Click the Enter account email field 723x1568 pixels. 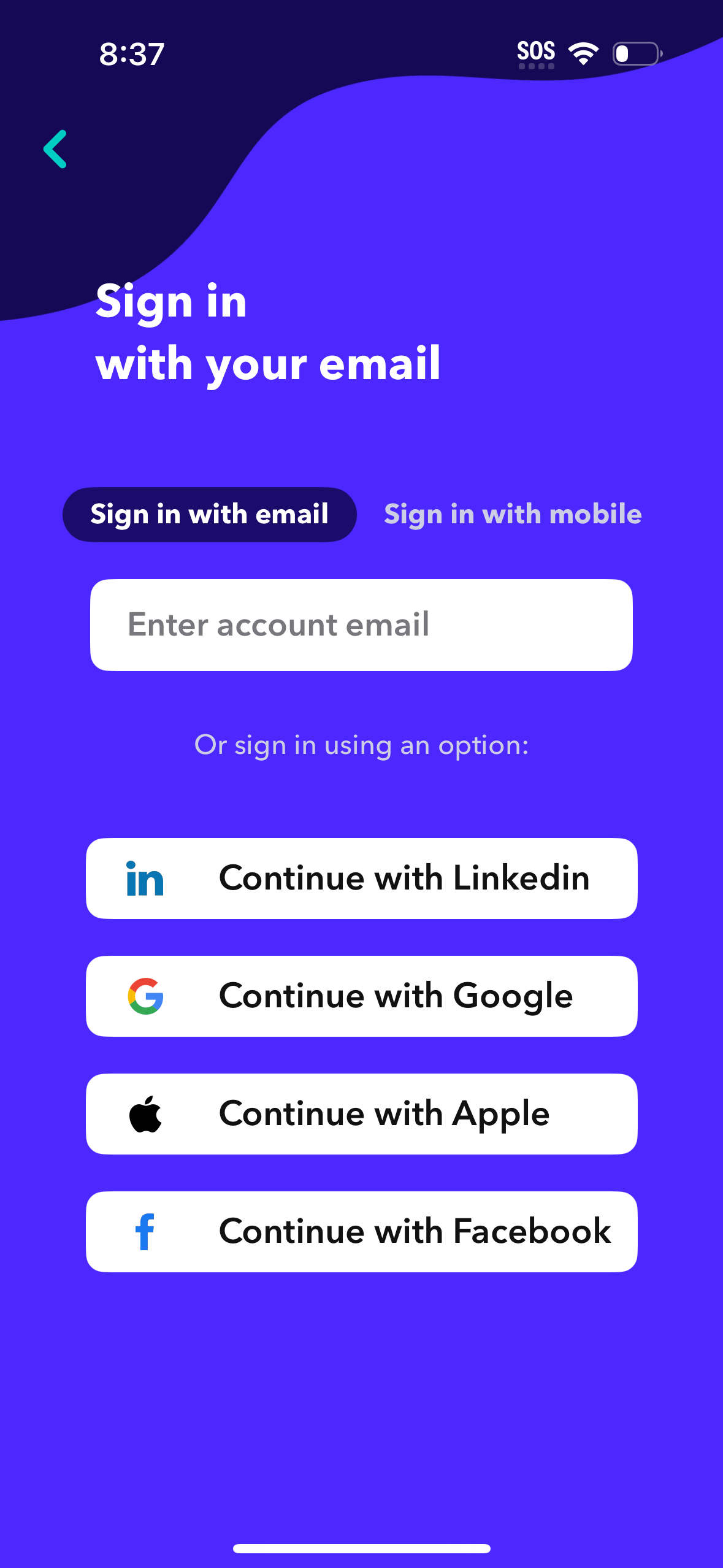[x=361, y=624]
